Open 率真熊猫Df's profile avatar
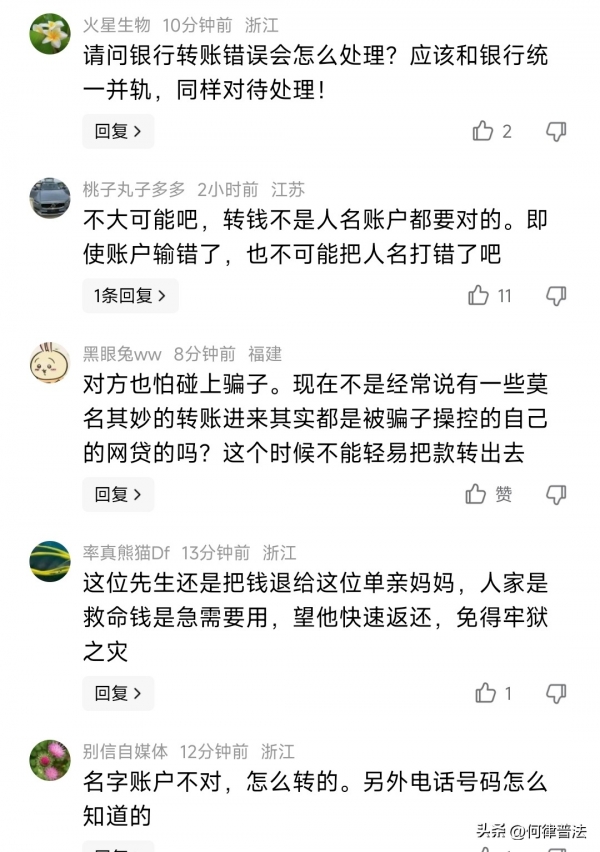600x852 pixels. (50, 561)
